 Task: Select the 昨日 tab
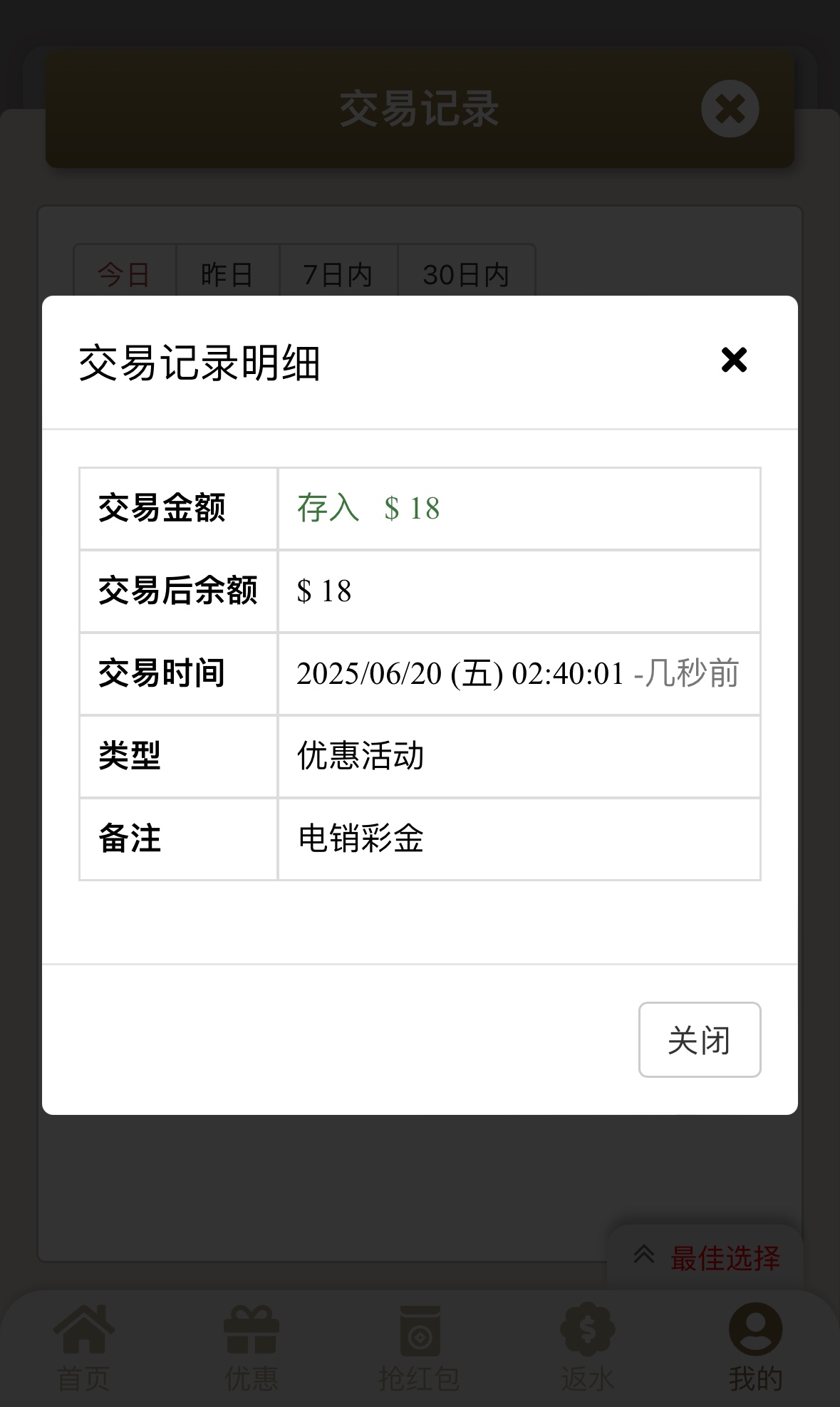(227, 274)
